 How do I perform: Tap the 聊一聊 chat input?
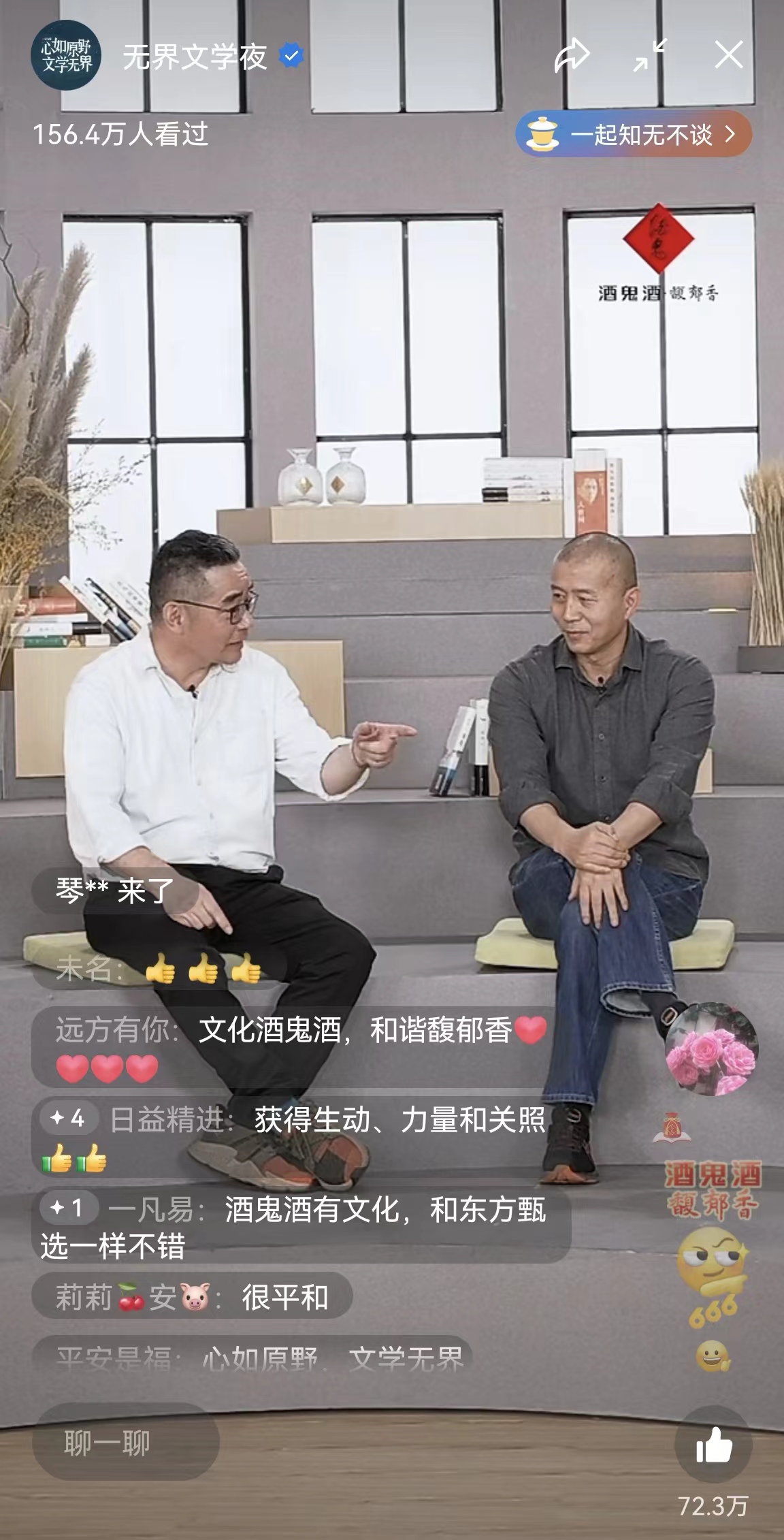point(125,1443)
